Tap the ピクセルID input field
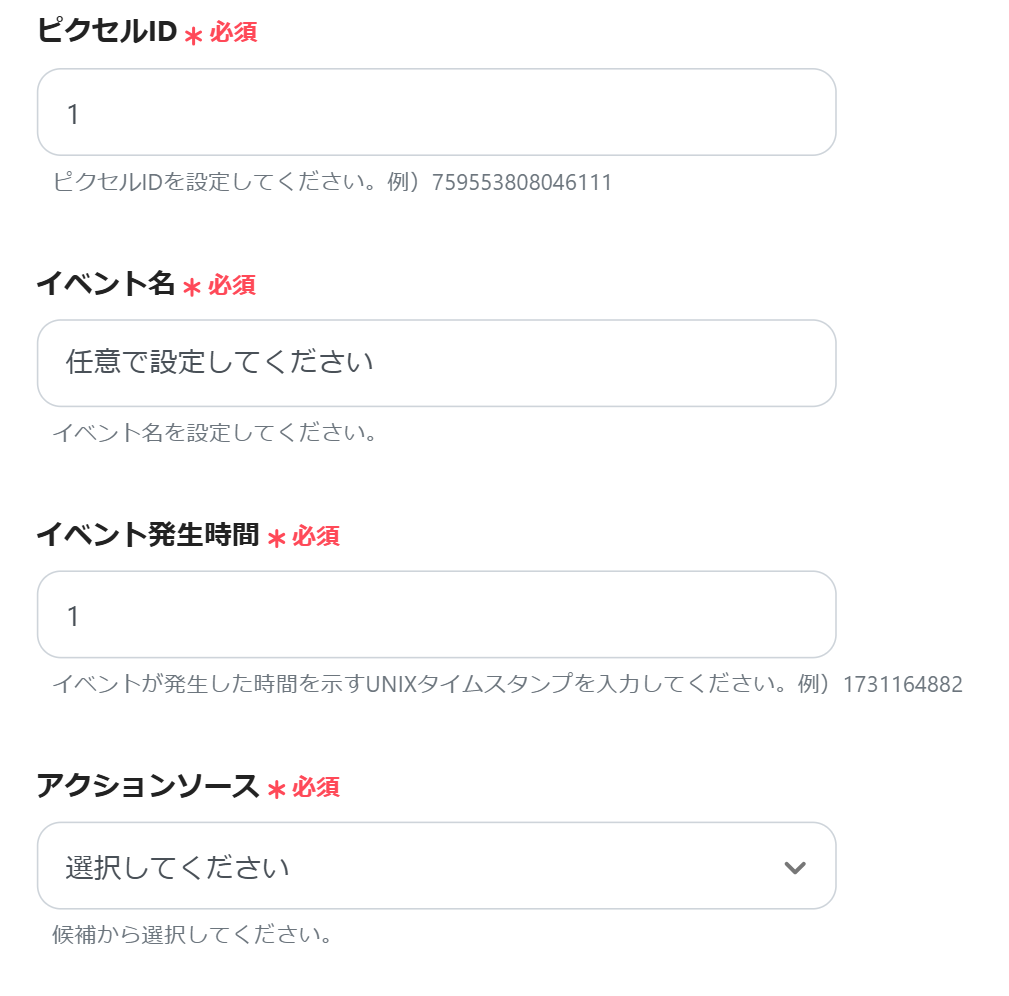Screen dimensions: 1009x996 pos(436,113)
